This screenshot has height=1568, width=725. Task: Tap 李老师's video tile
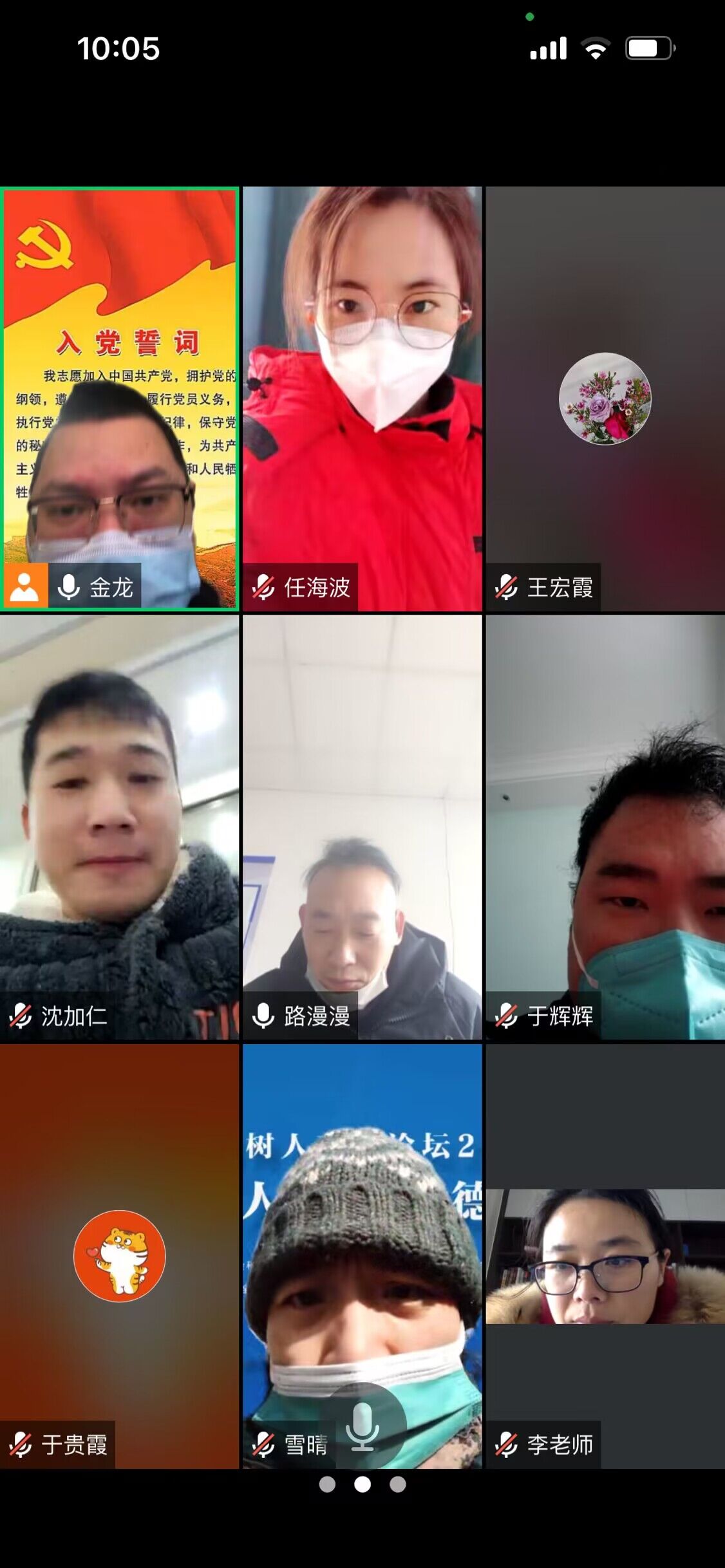point(605,1255)
